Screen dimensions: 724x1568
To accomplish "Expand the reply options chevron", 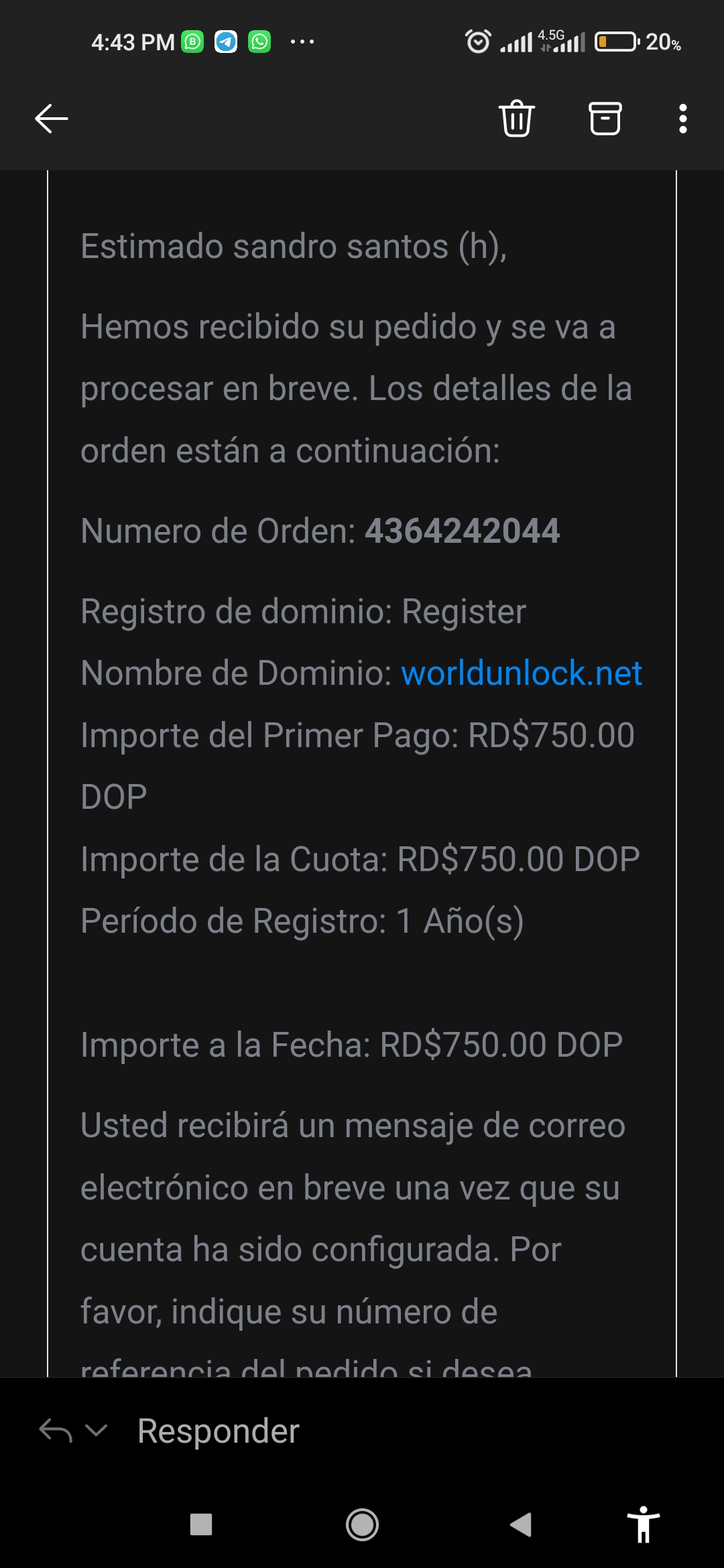I will 97,1431.
